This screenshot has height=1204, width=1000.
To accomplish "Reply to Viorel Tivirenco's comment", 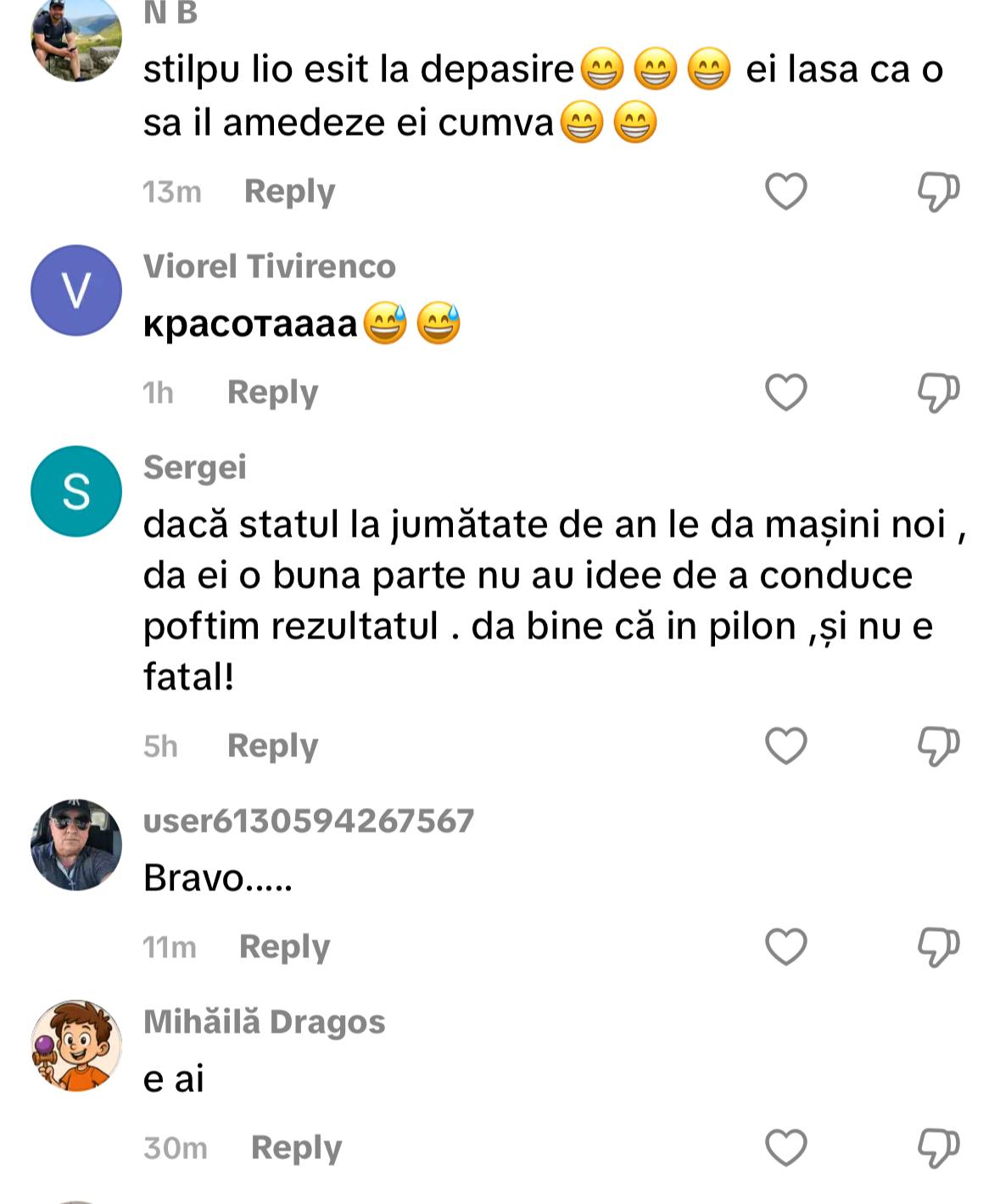I will (272, 393).
